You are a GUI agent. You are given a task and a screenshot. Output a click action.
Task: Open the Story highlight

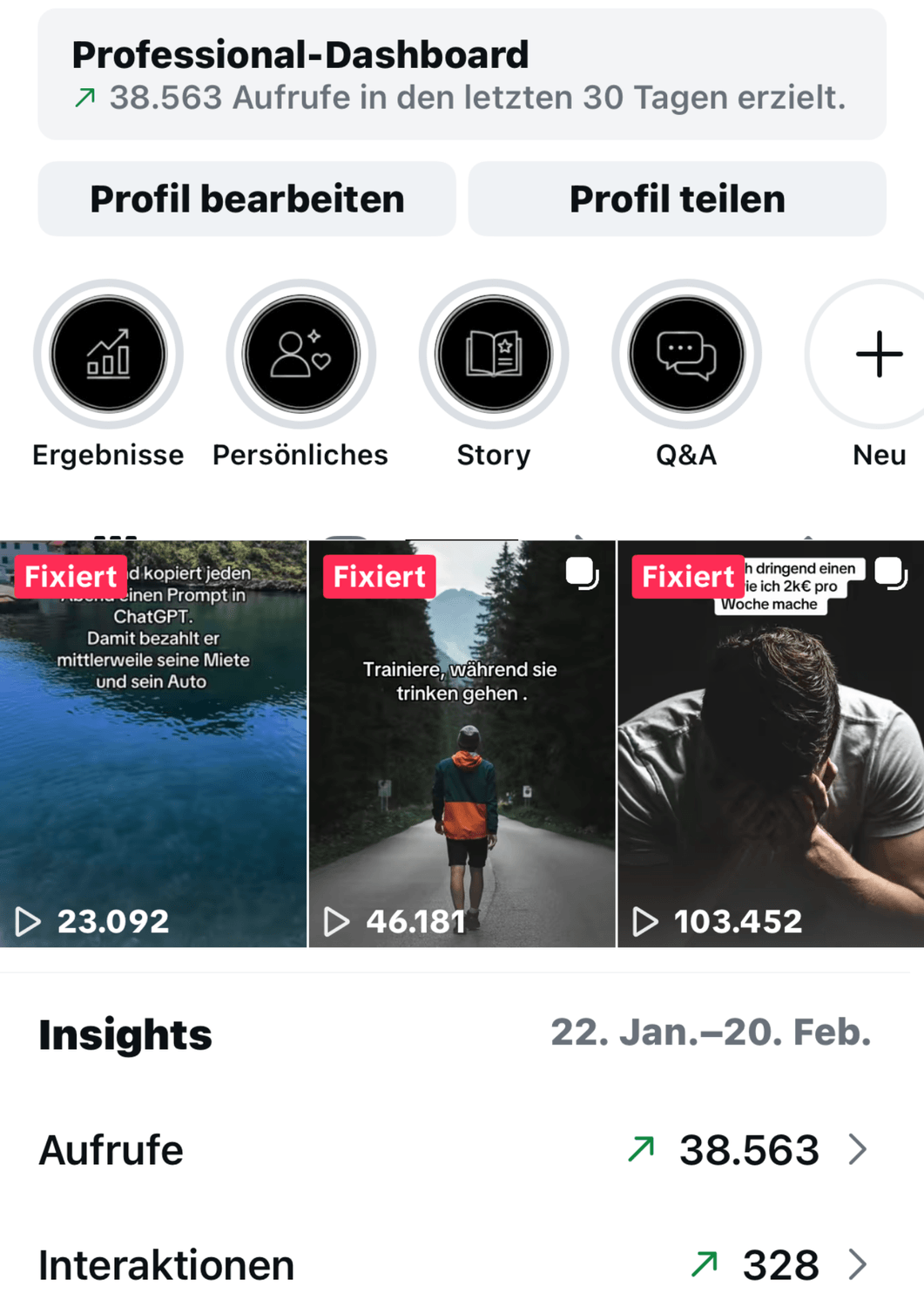click(x=494, y=355)
